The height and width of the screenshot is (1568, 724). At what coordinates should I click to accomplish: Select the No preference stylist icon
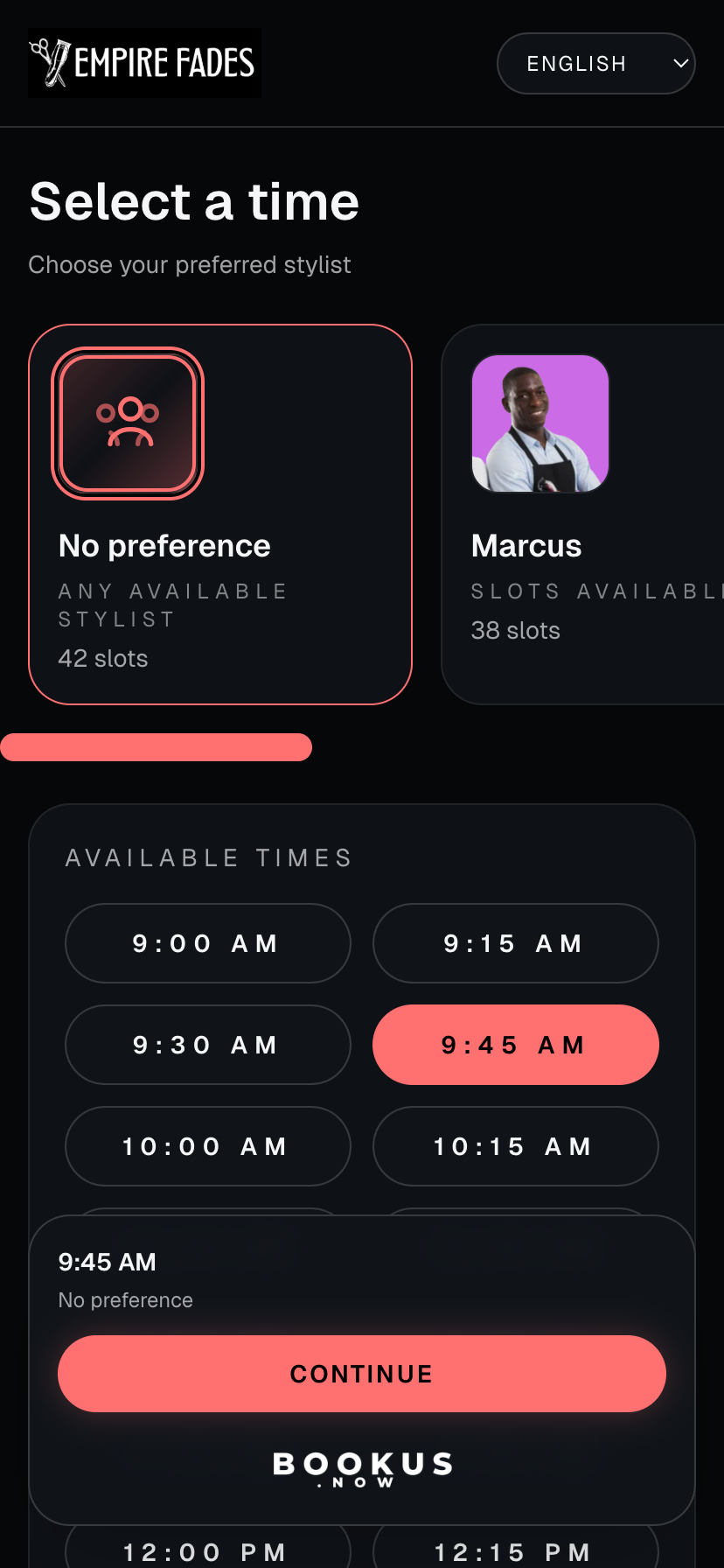coord(128,423)
